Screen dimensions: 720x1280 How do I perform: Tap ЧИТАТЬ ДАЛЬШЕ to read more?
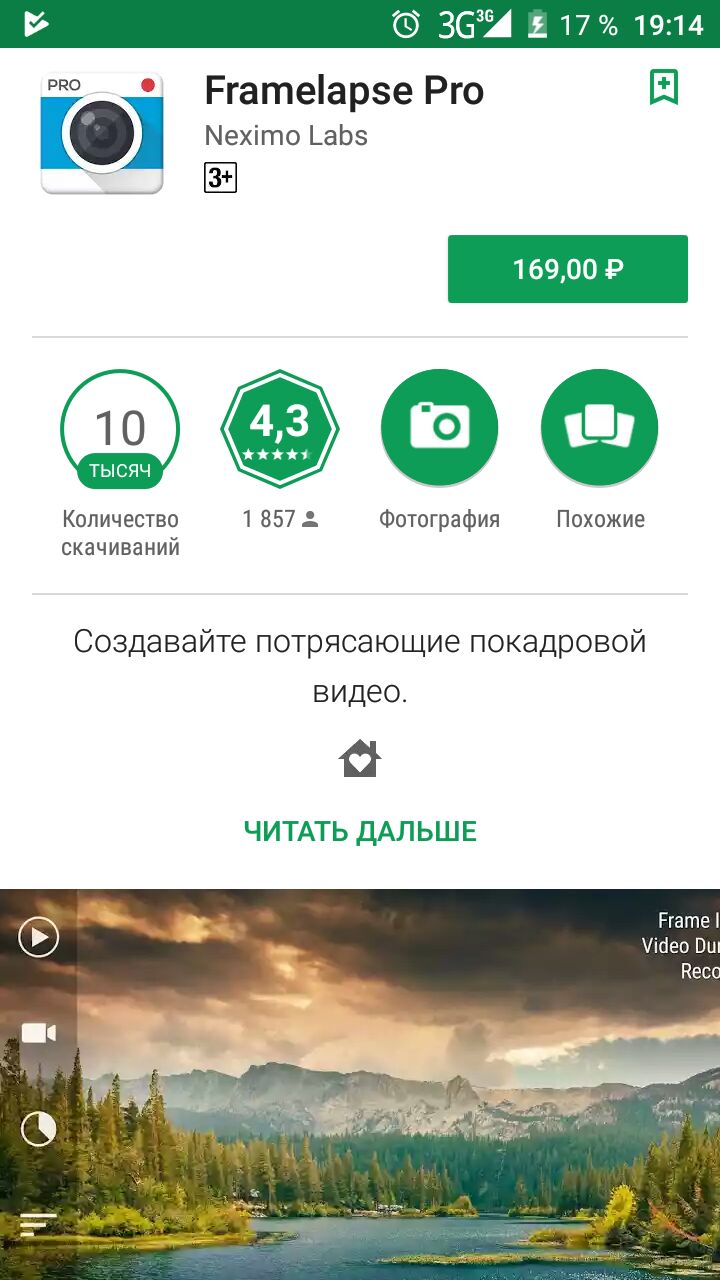tap(360, 831)
